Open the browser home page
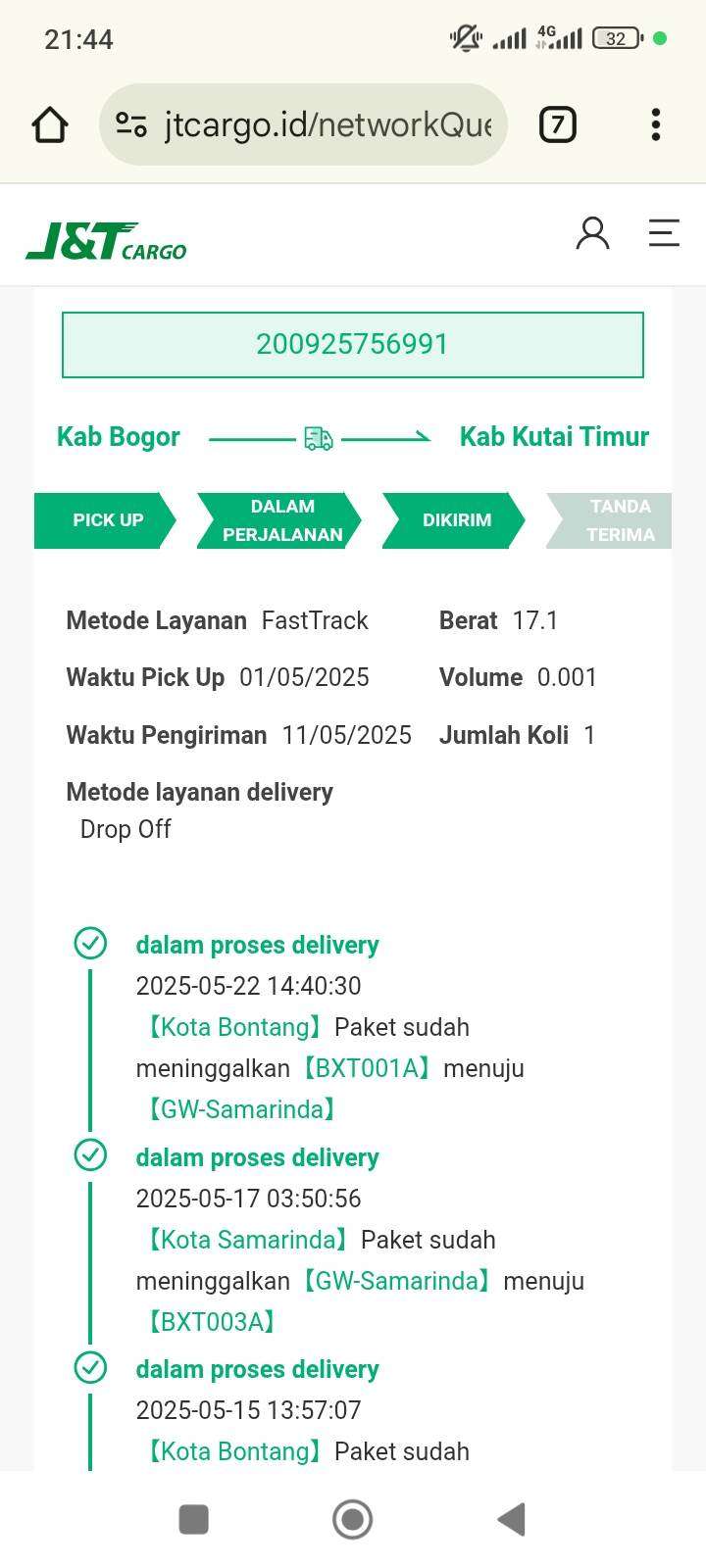The image size is (706, 1568). [x=50, y=124]
